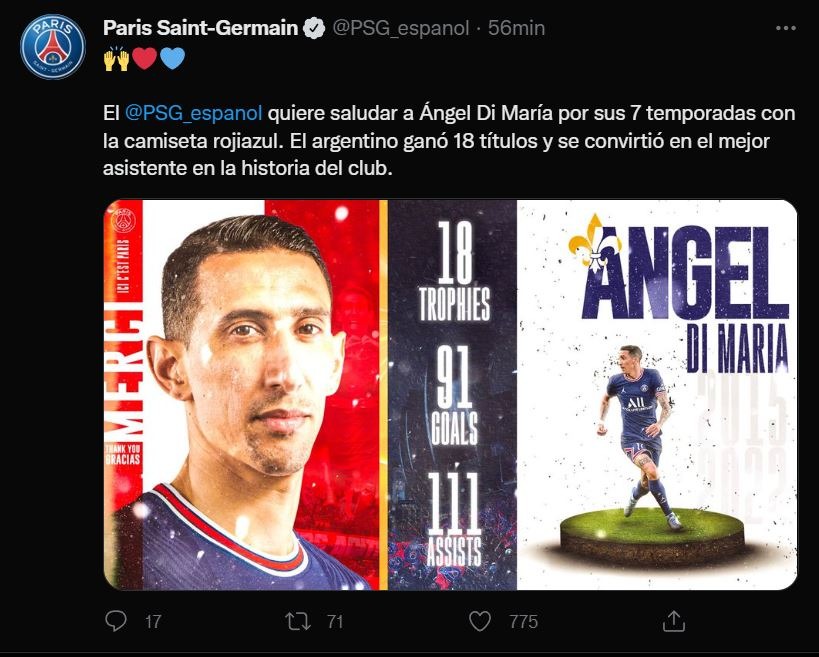Screen dimensions: 819x657
Task: Like this tweet
Action: tap(481, 621)
